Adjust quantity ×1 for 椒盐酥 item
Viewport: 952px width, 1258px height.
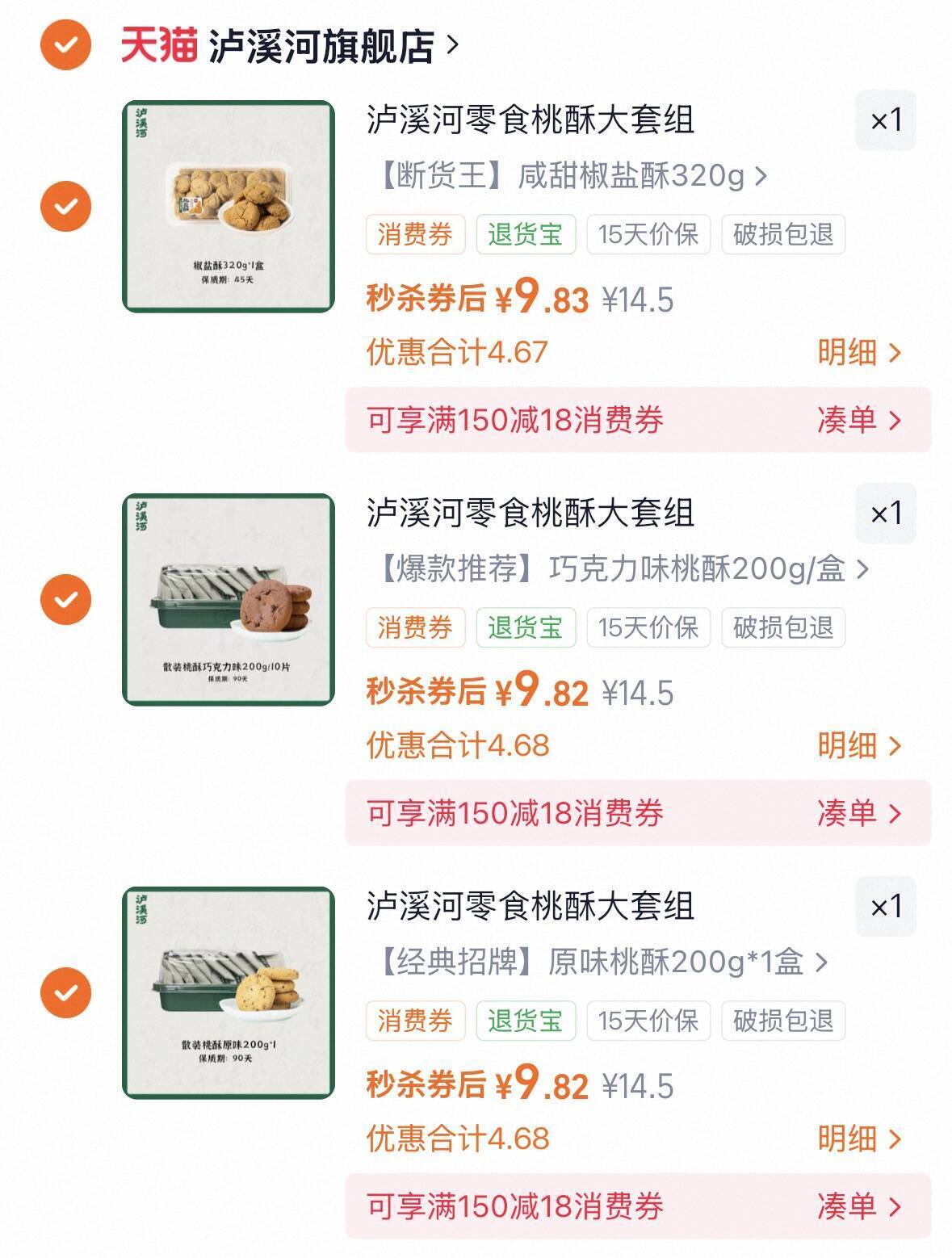[x=886, y=120]
